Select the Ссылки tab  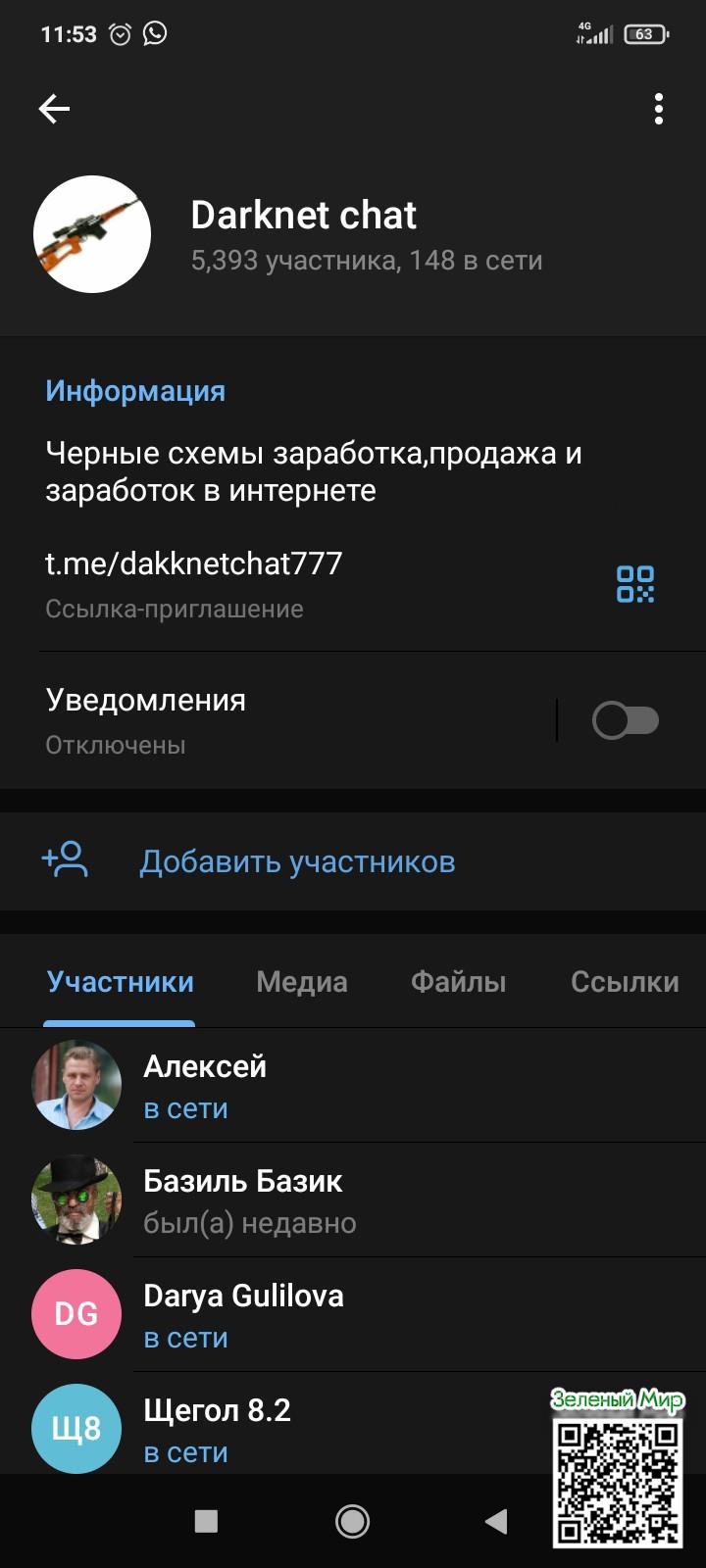coord(625,982)
